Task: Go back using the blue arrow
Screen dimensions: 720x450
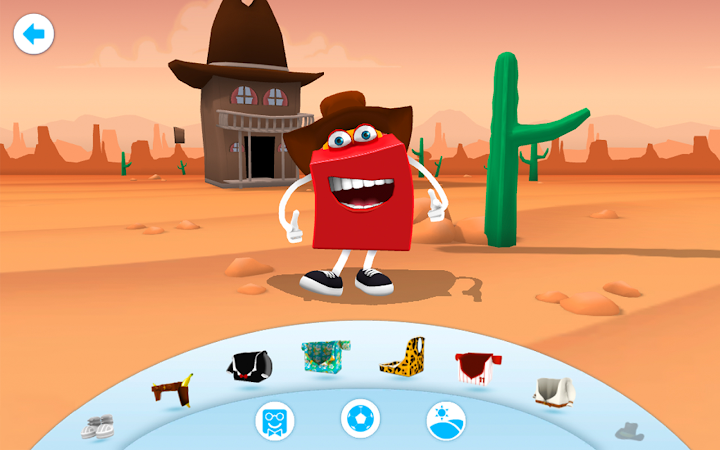Action: tap(34, 34)
